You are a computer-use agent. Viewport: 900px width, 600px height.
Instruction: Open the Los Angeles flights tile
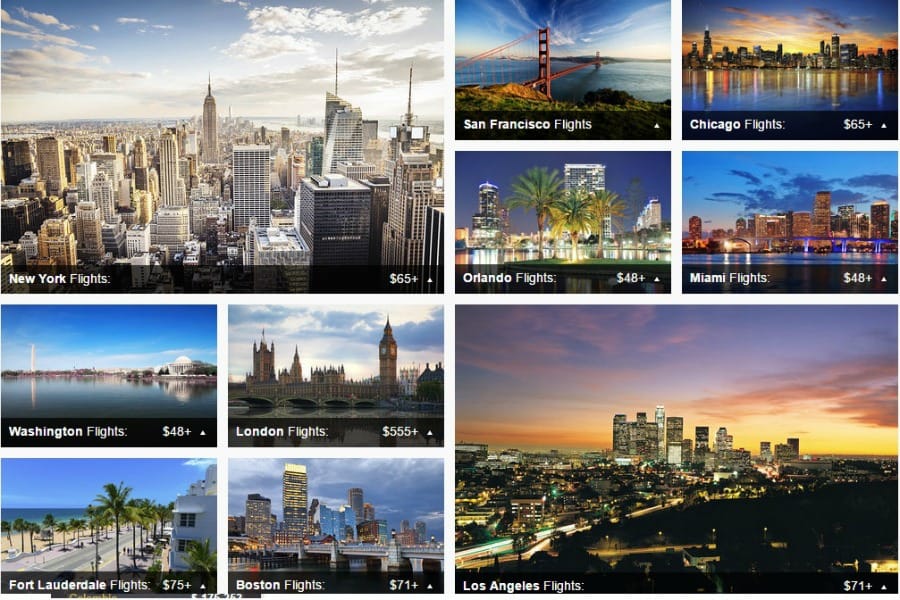point(676,450)
